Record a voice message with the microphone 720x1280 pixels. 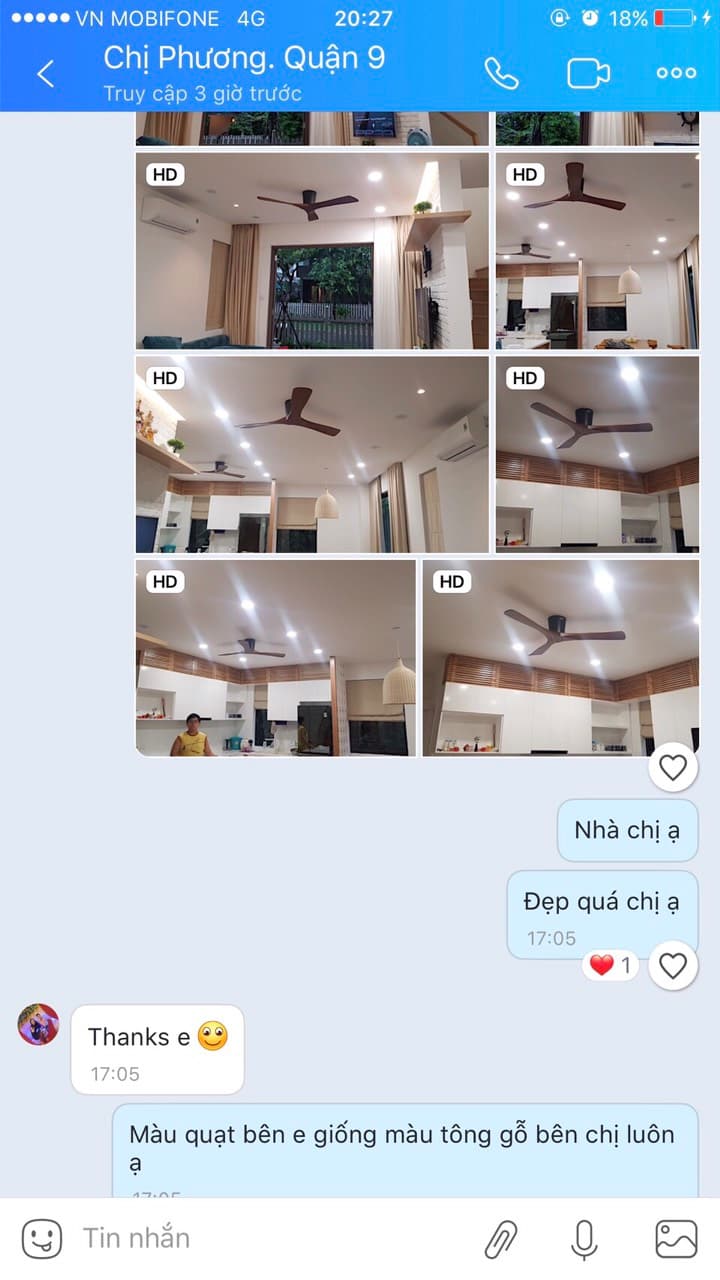coord(584,1239)
